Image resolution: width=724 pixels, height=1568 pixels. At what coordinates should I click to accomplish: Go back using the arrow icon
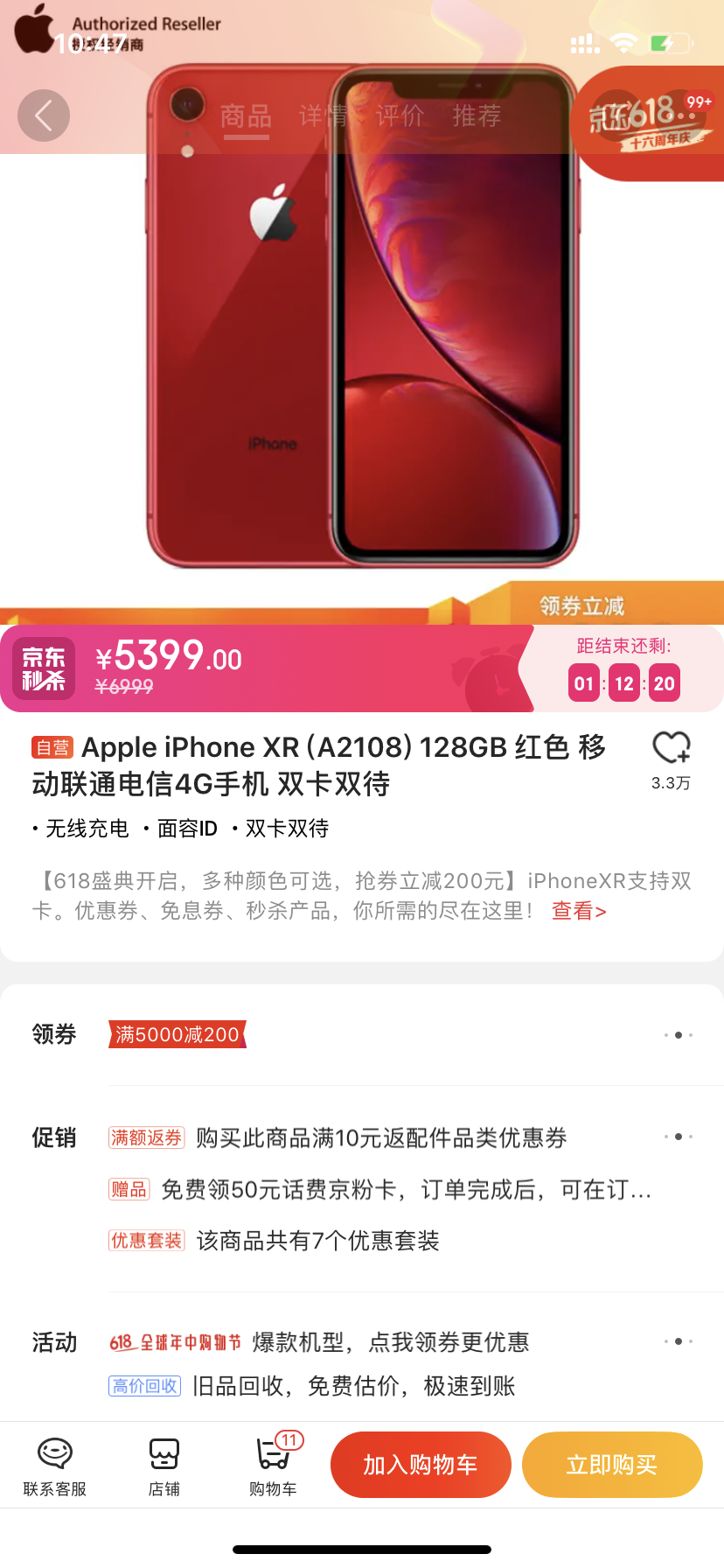pos(44,115)
